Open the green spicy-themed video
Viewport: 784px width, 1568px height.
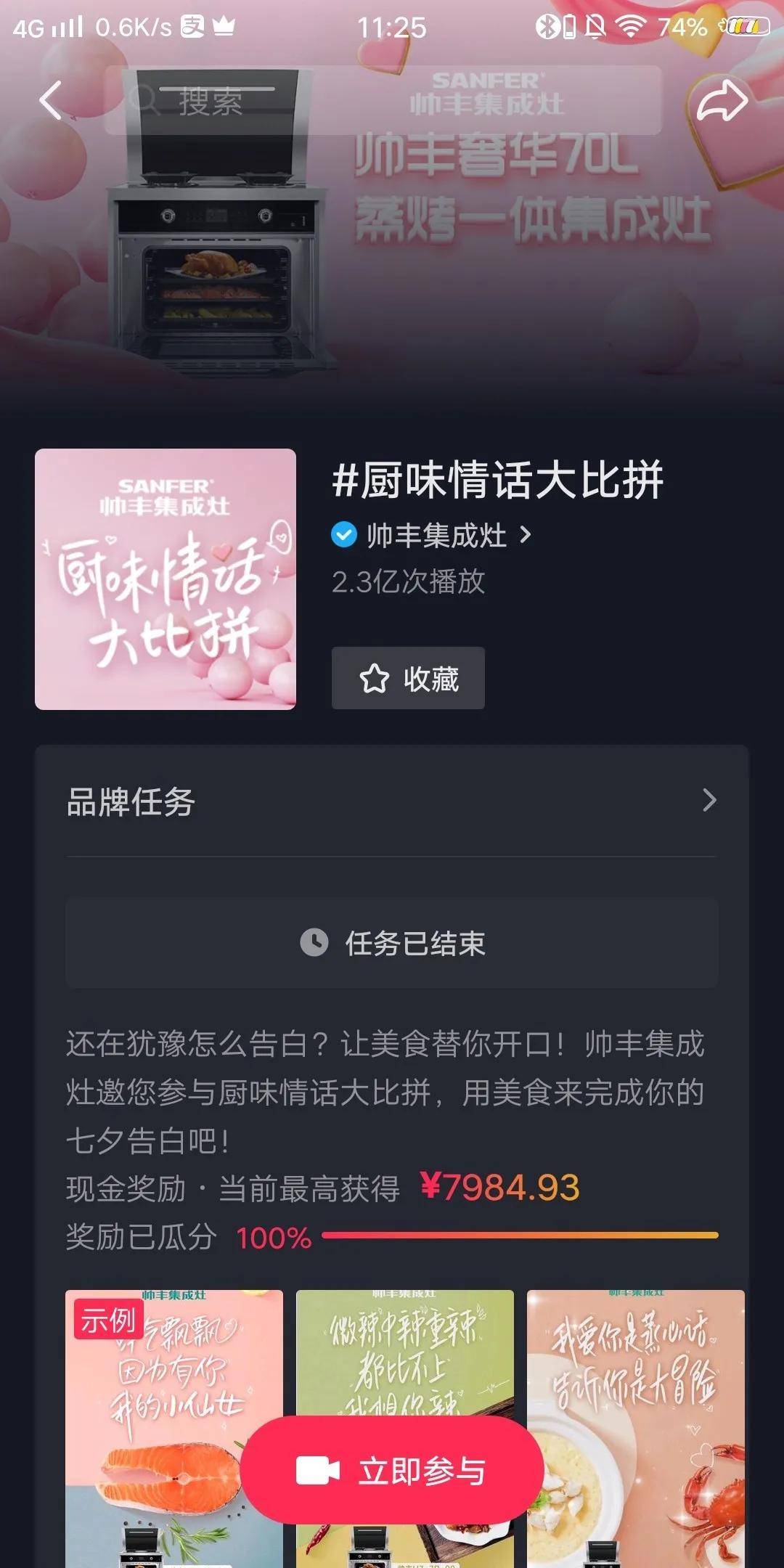point(404,1350)
